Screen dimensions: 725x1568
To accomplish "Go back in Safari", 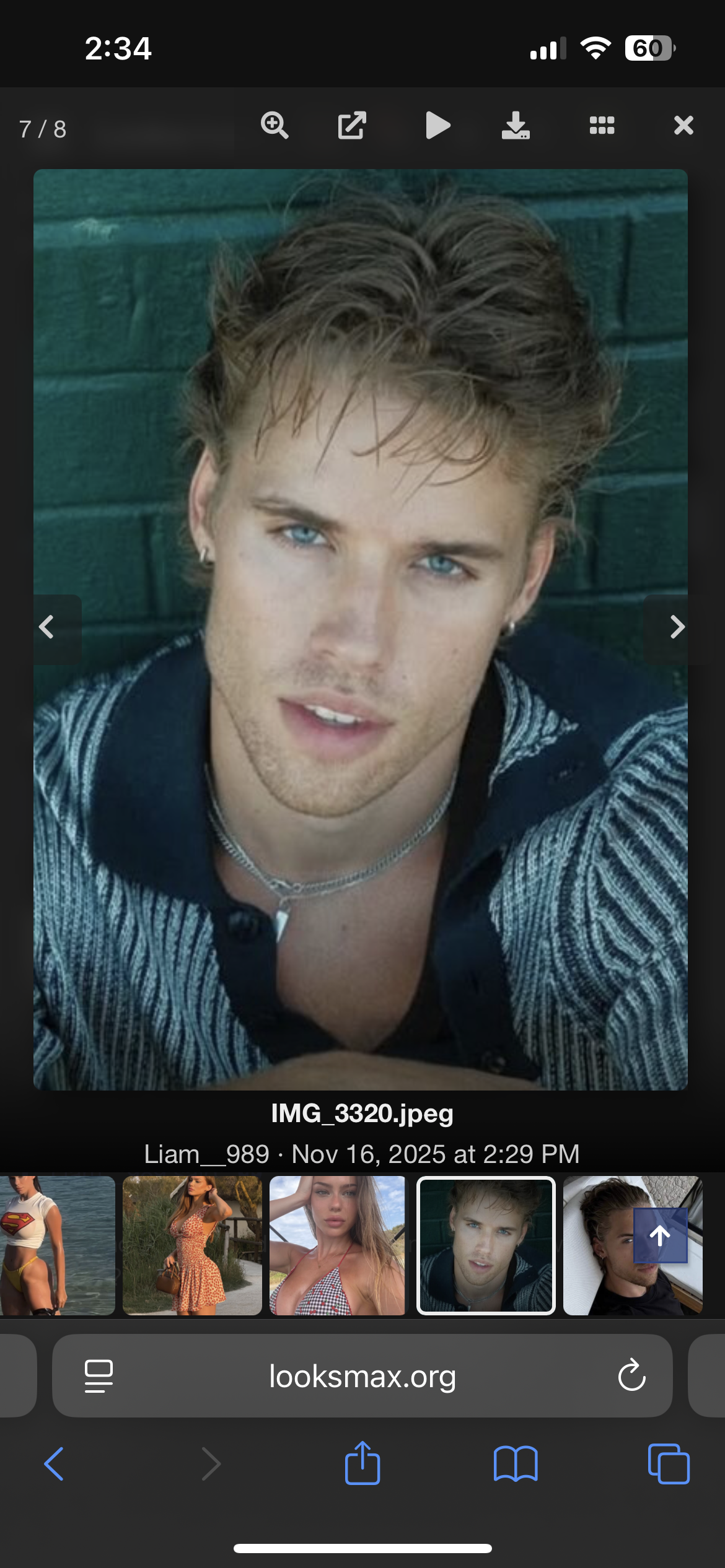I will coord(54,1464).
